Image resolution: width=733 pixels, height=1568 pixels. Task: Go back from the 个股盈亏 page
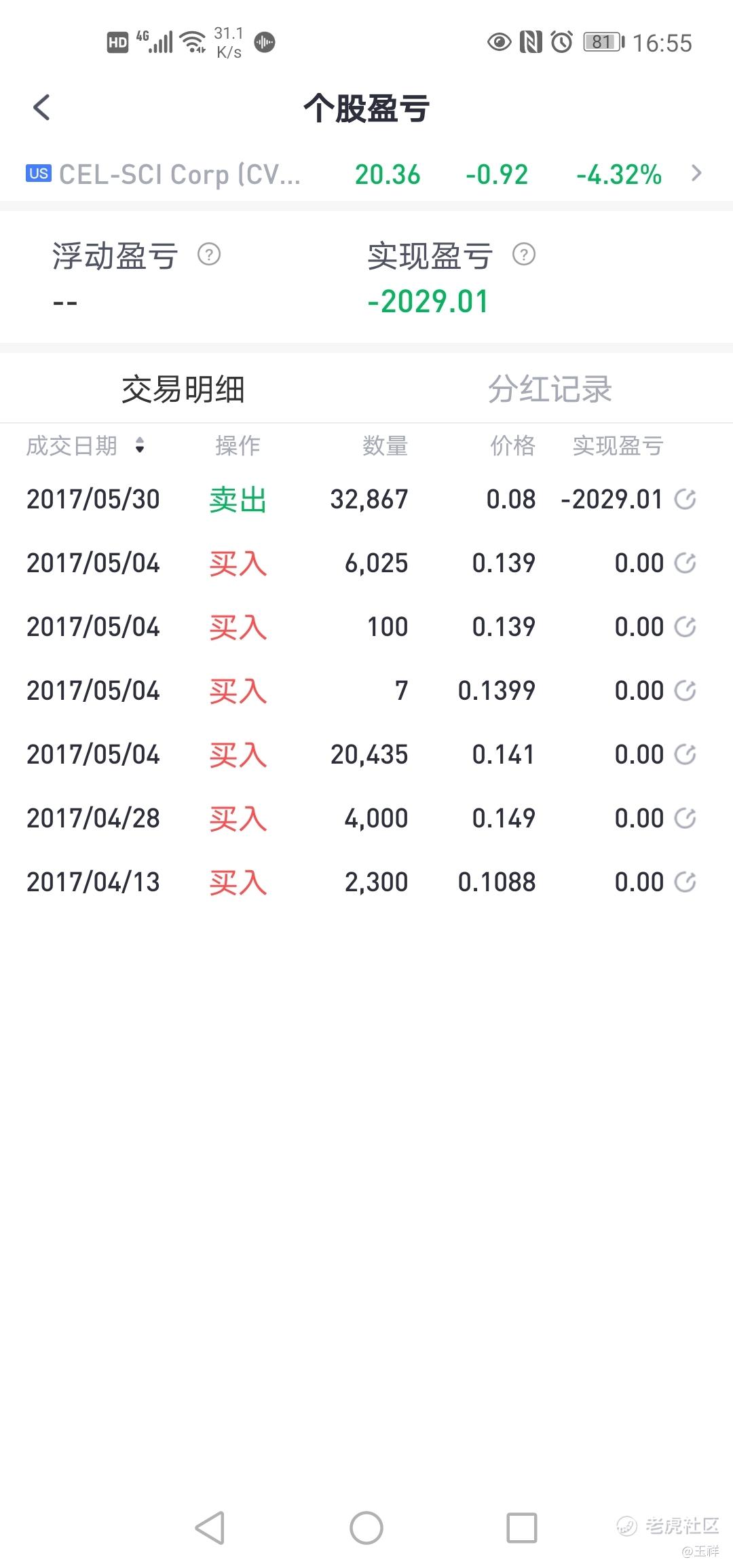[x=42, y=107]
